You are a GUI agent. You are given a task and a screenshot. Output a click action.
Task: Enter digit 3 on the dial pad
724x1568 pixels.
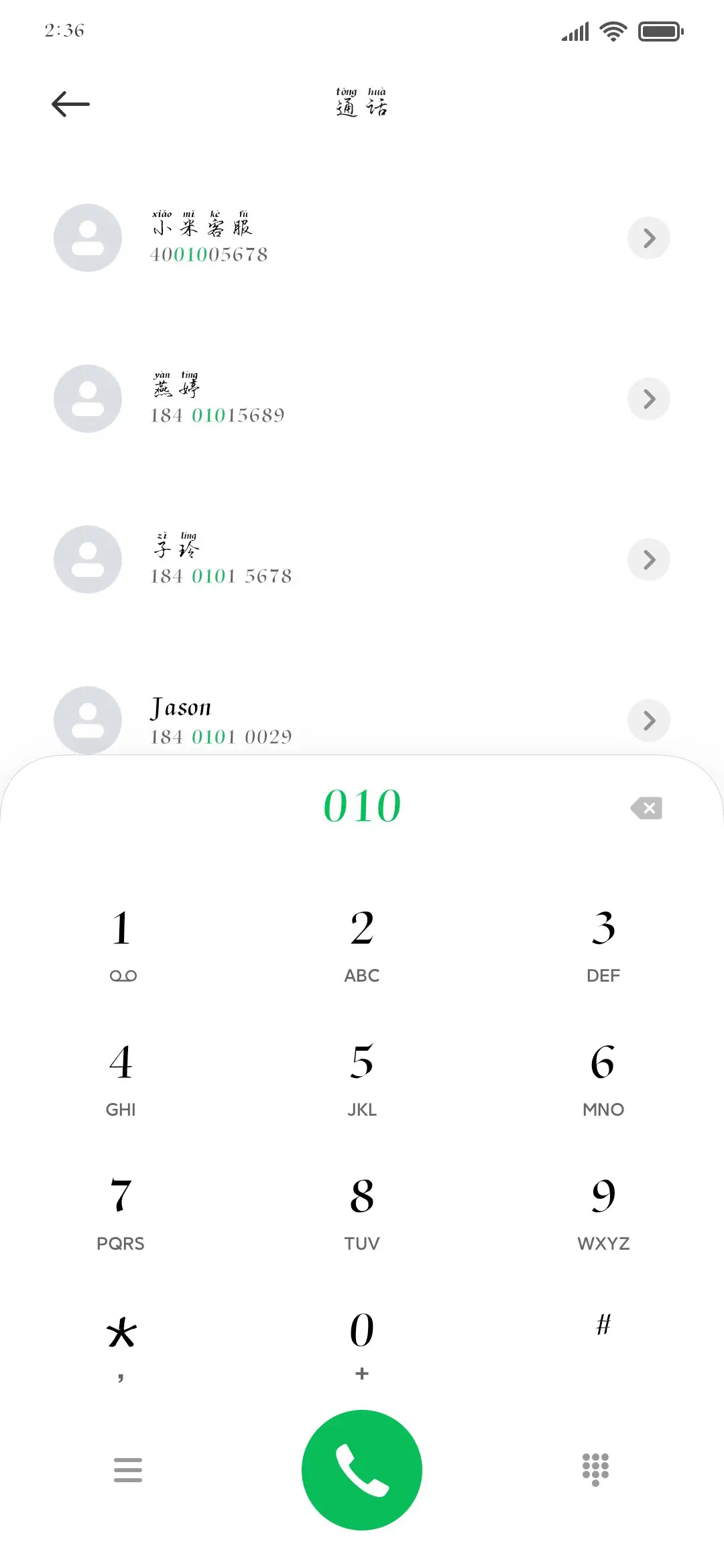603,941
